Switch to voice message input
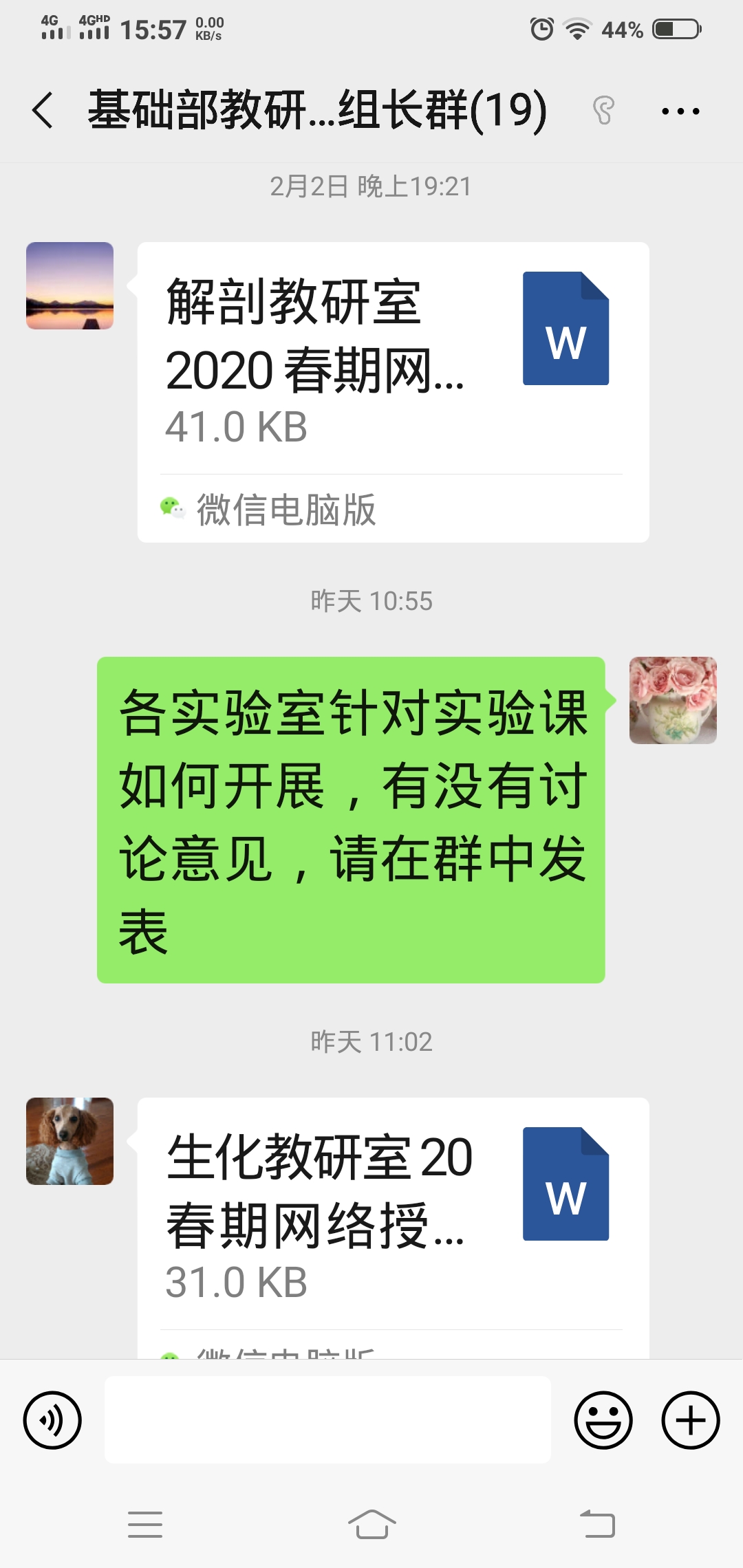This screenshot has height=1568, width=743. 52,1420
